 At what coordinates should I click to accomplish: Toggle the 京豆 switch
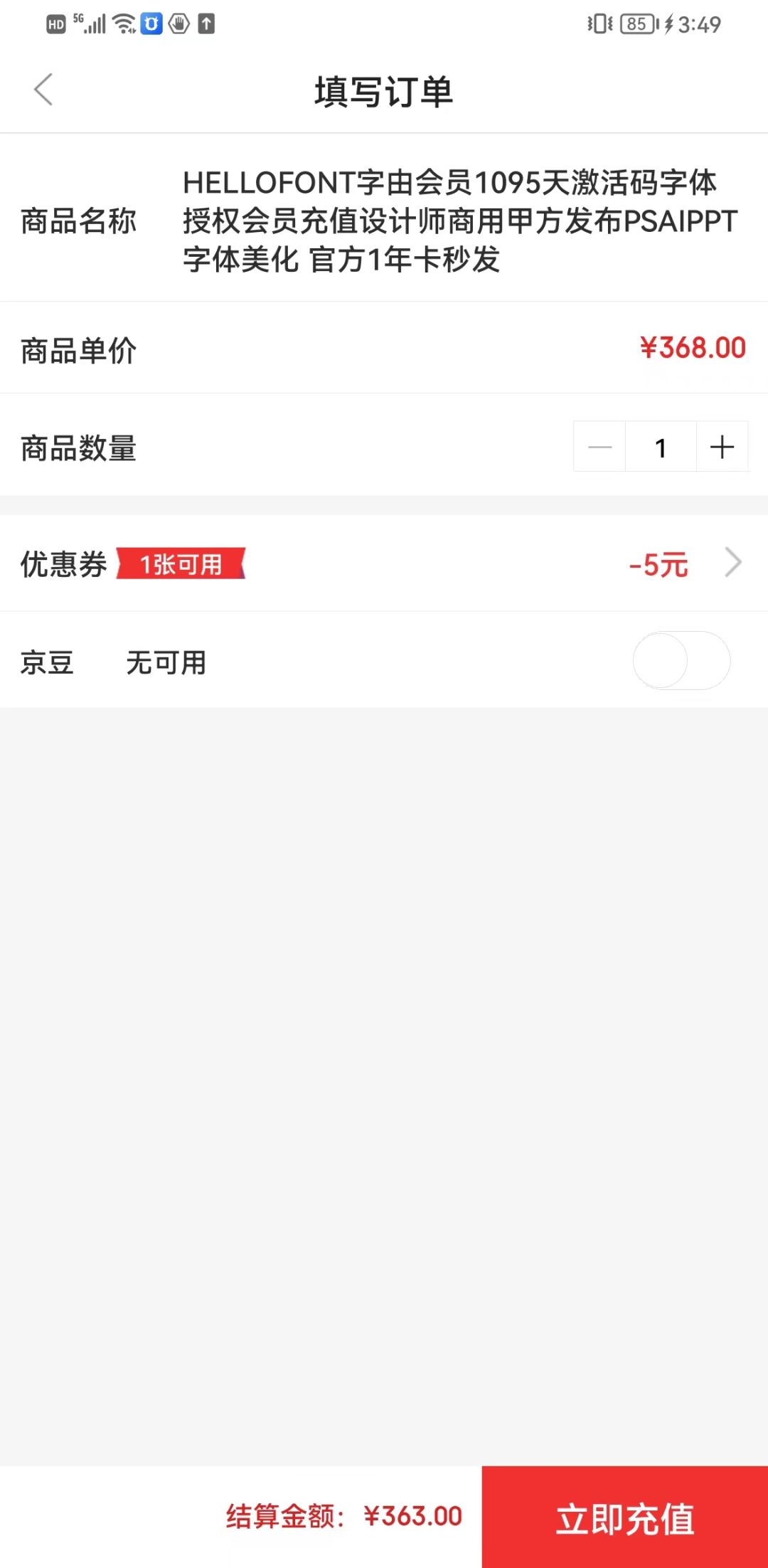[x=681, y=661]
